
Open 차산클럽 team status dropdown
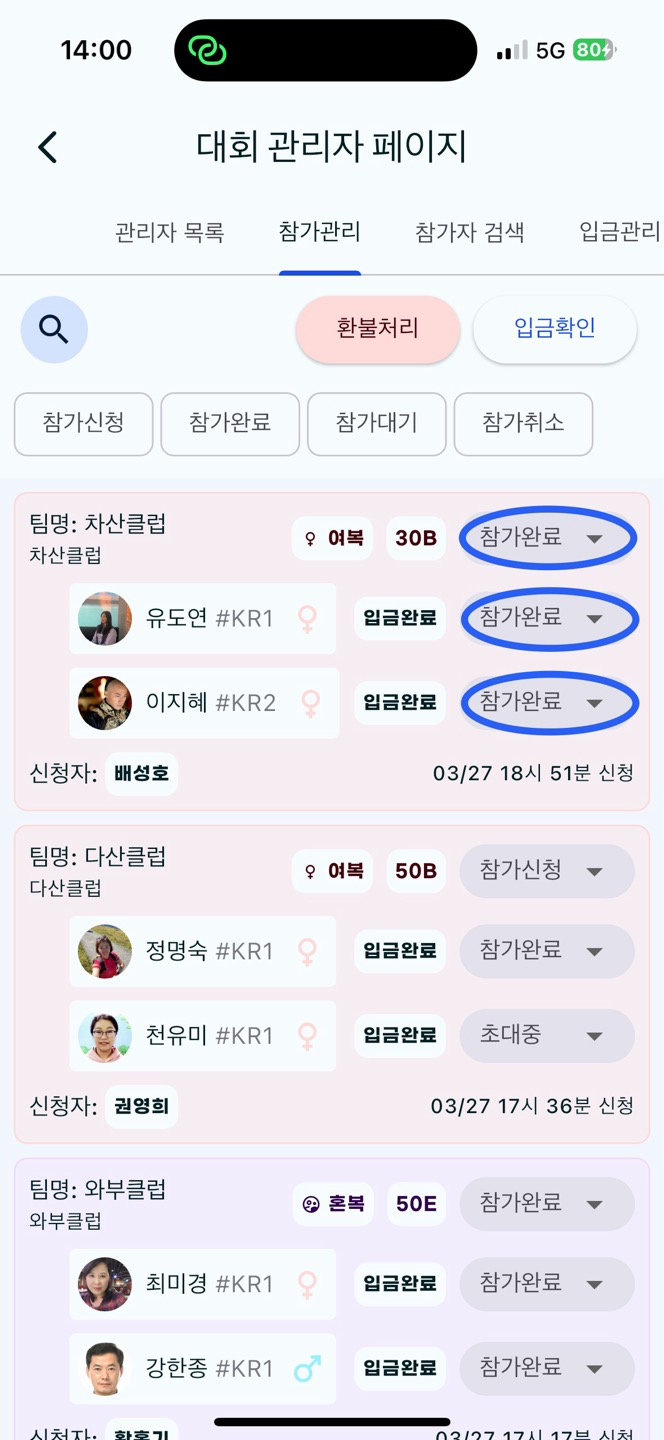tap(547, 538)
